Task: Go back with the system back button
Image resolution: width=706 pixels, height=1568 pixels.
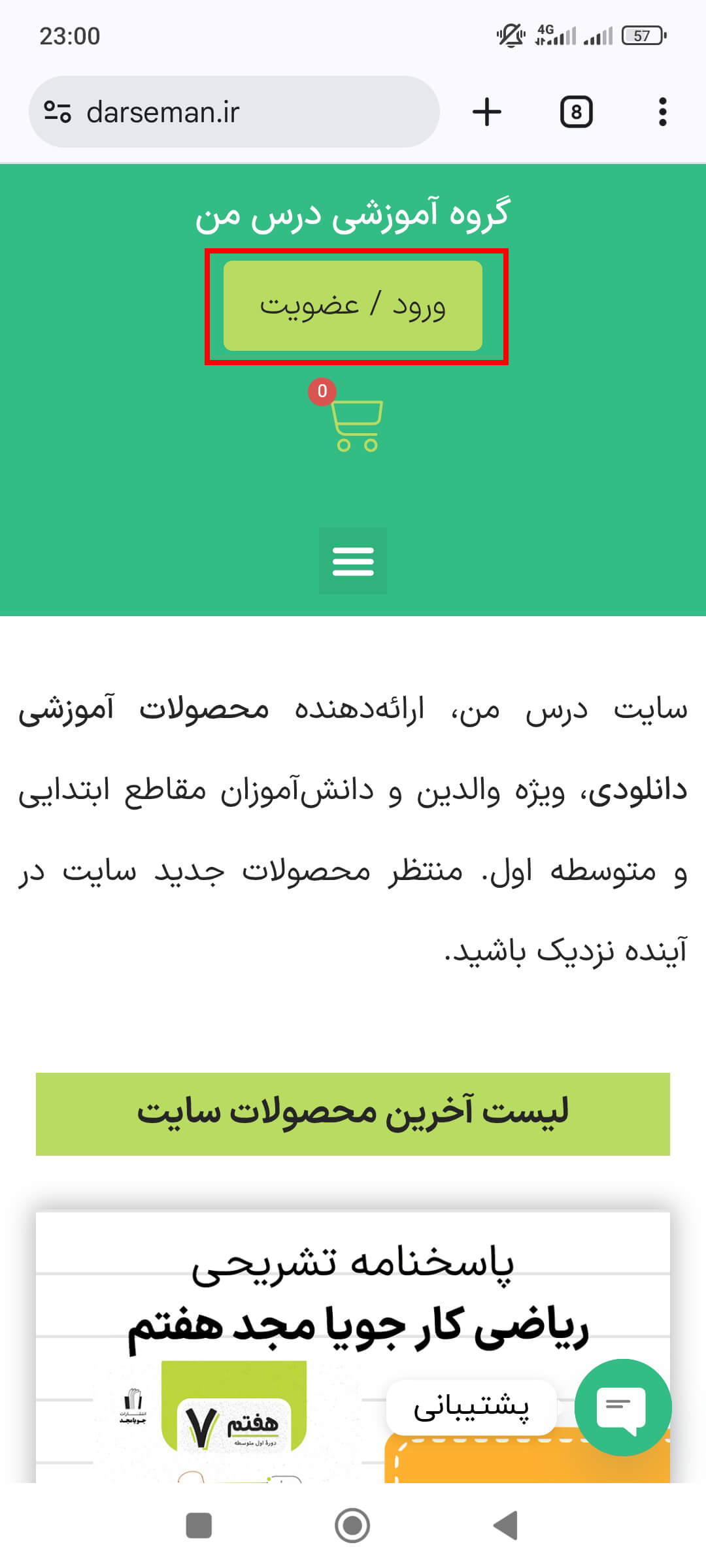Action: (x=505, y=1526)
